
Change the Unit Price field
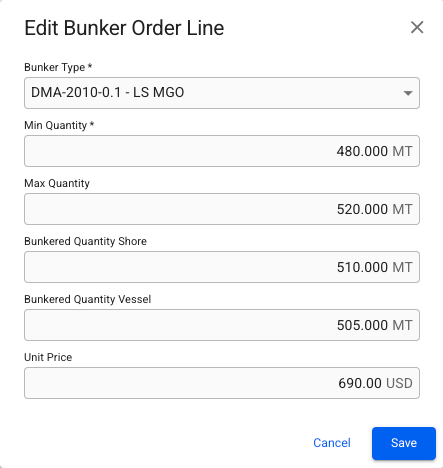click(222, 383)
